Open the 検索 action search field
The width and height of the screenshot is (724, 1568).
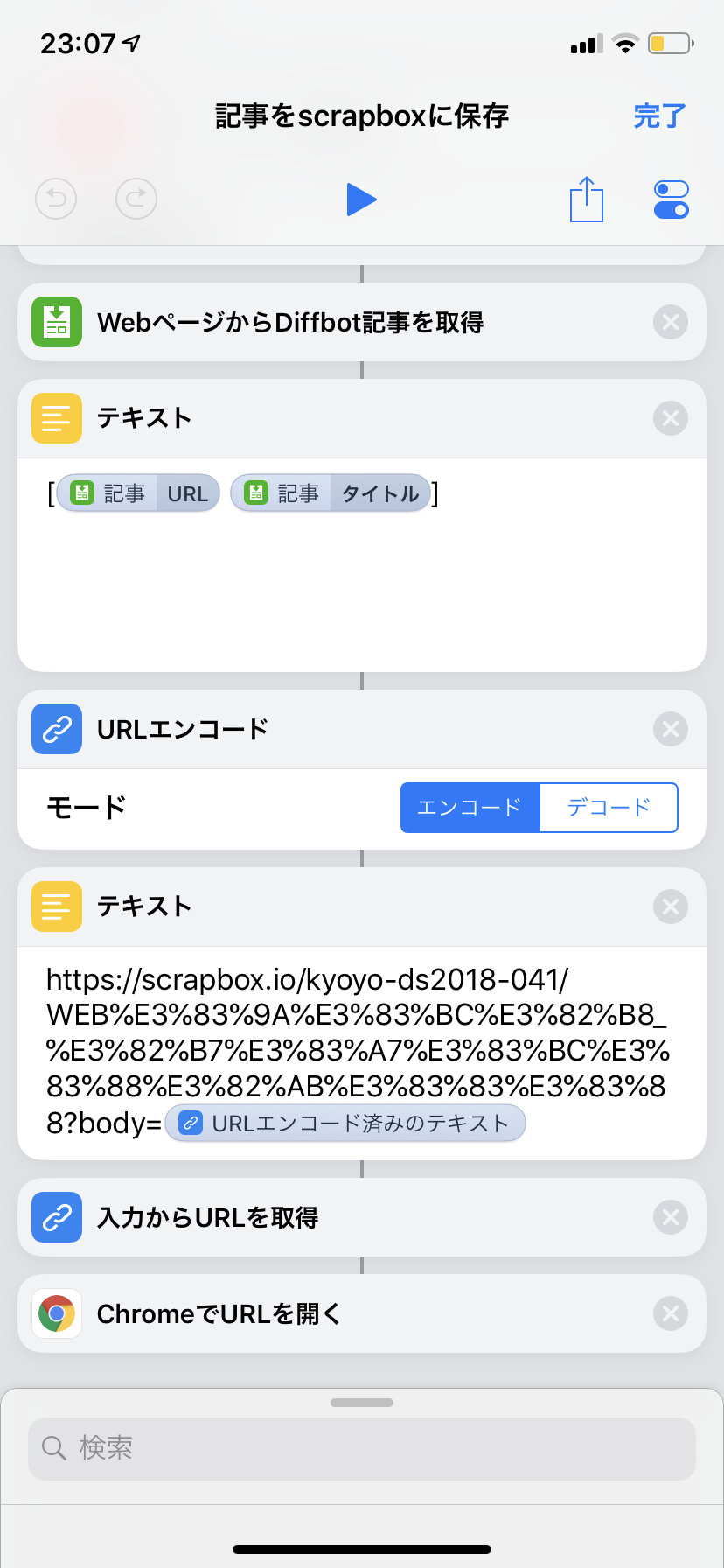[362, 1448]
